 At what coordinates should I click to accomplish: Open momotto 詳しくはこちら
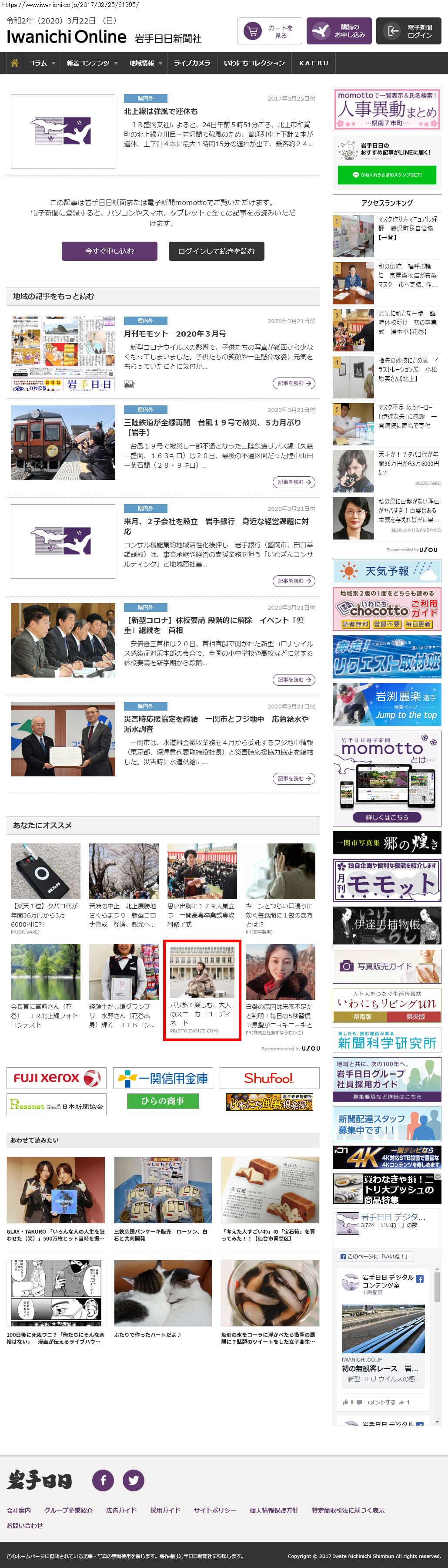pyautogui.click(x=387, y=817)
